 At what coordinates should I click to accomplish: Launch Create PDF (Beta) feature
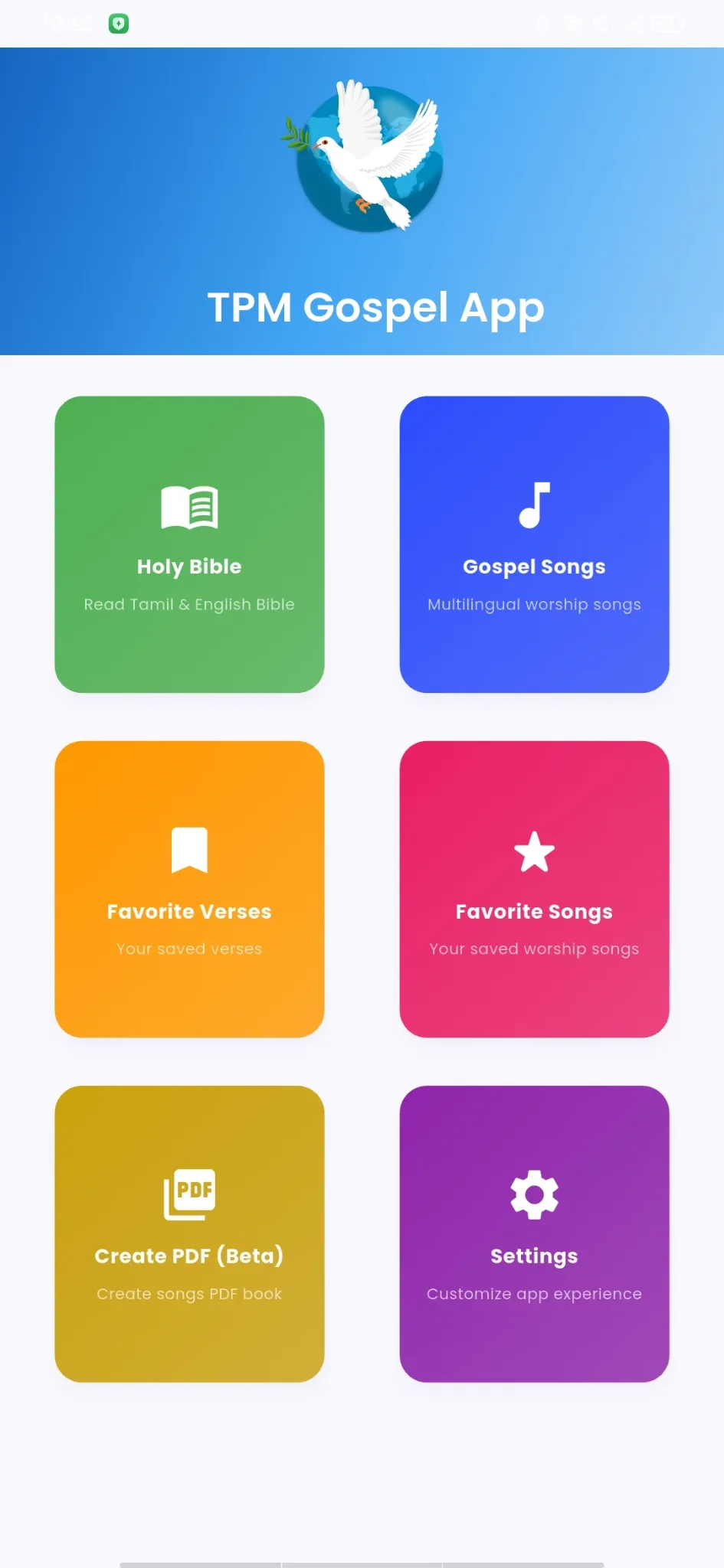[x=189, y=1234]
